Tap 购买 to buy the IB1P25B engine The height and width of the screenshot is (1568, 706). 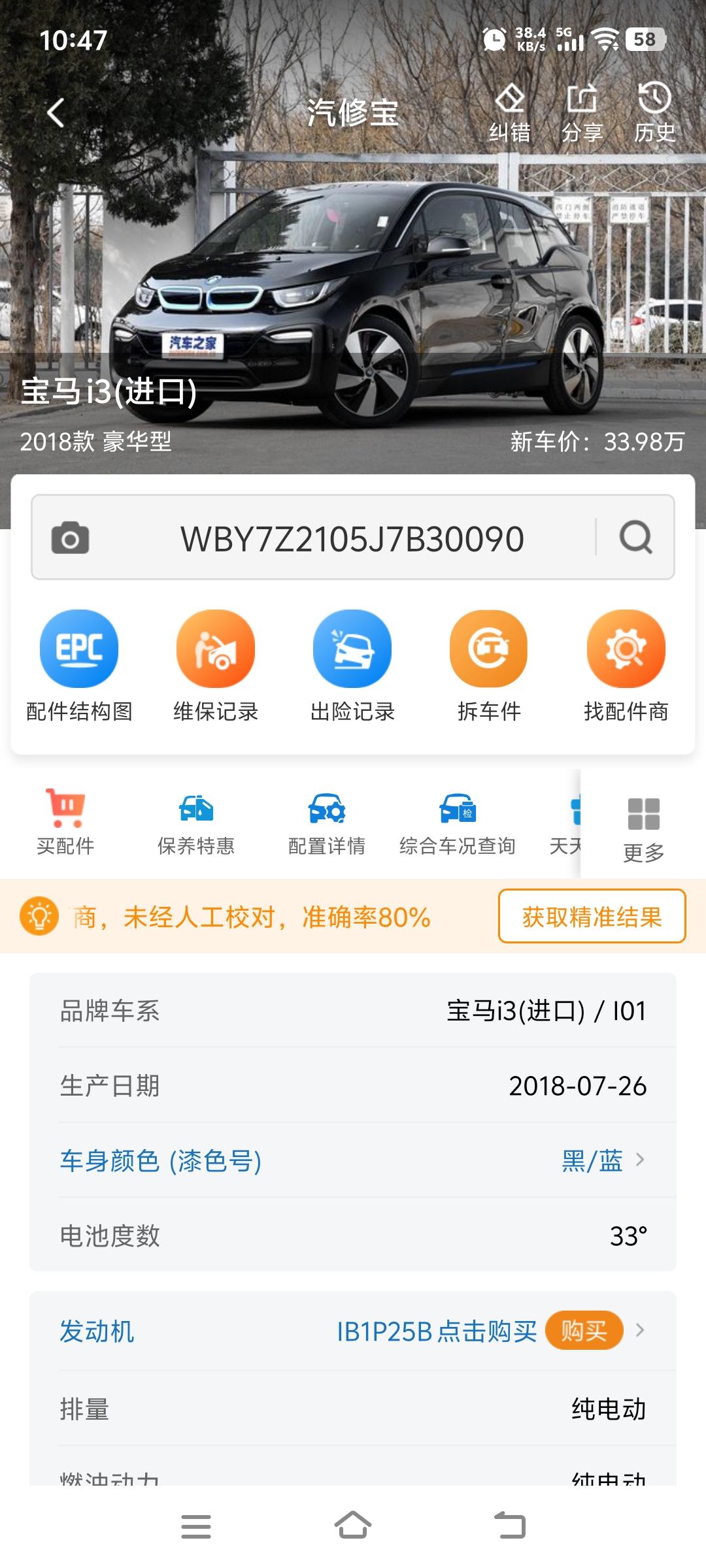583,1330
